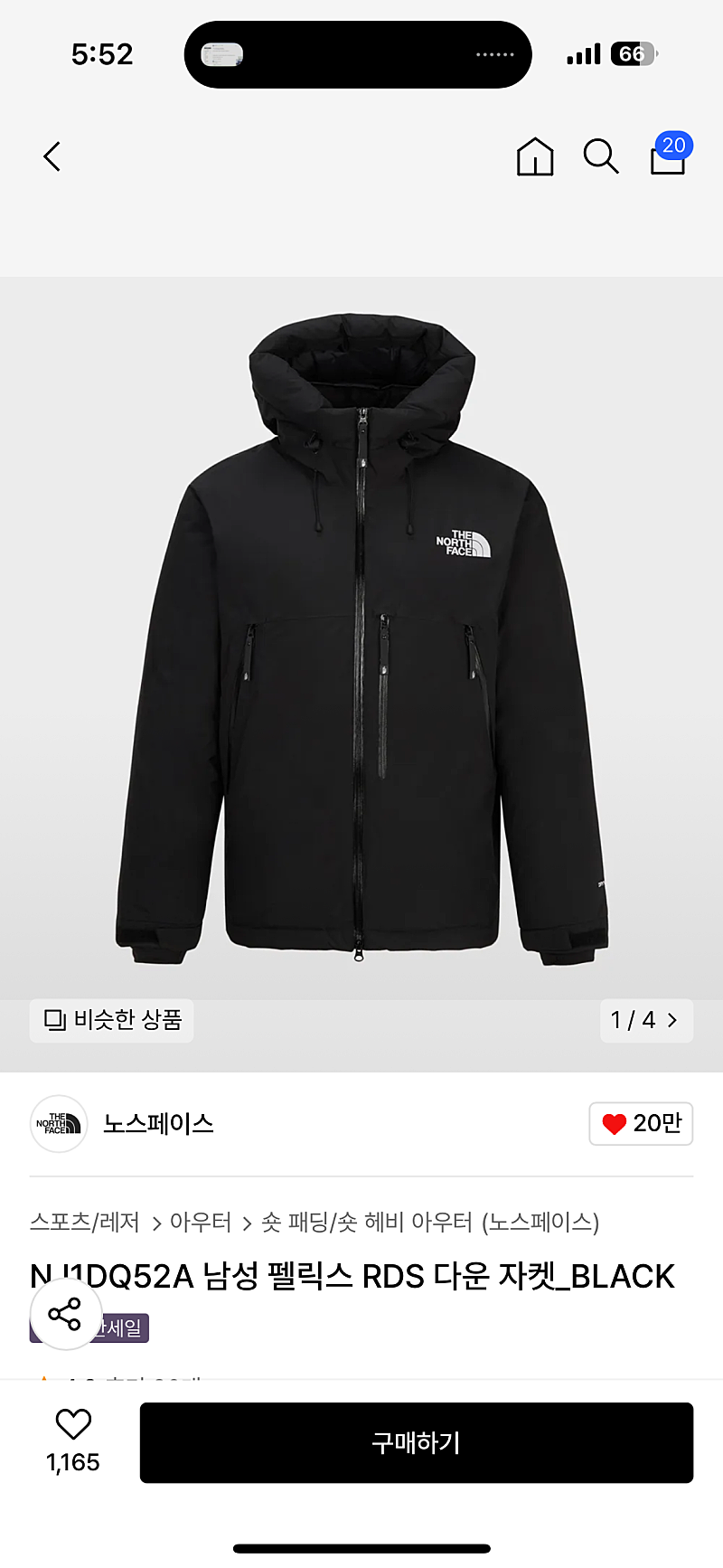The image size is (723, 1568).
Task: Go back using the top-left arrow
Action: coord(52,156)
